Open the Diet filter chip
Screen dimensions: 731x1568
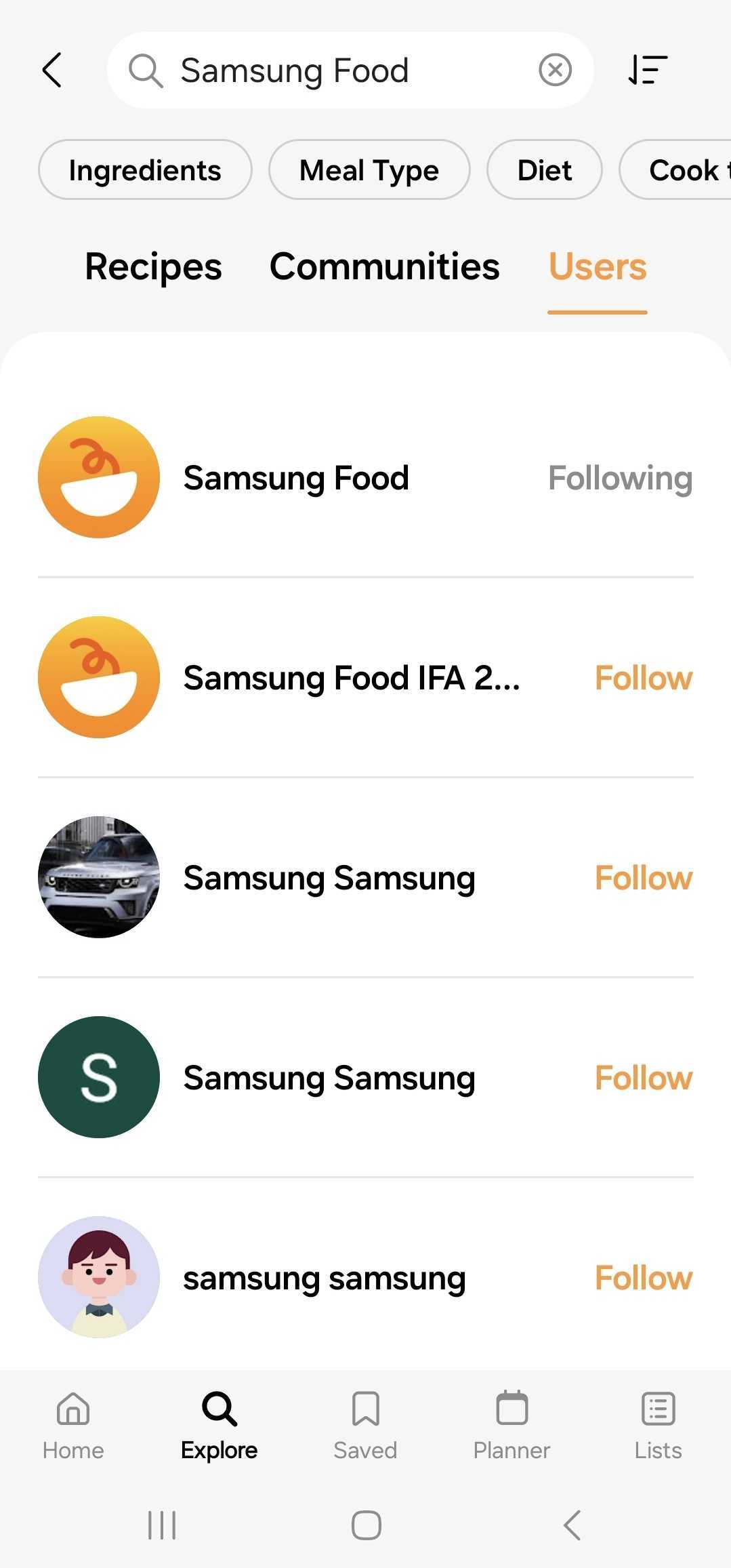[544, 169]
